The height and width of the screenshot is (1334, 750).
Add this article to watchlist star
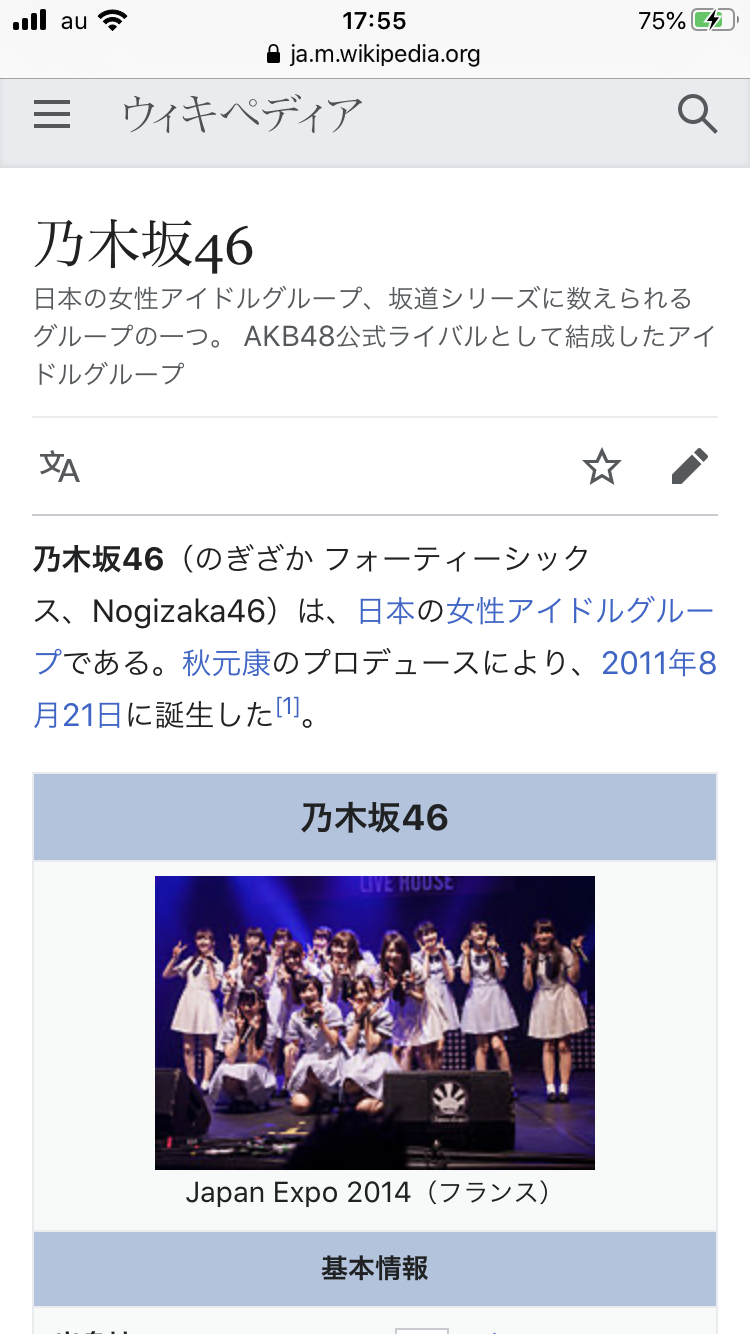[602, 466]
